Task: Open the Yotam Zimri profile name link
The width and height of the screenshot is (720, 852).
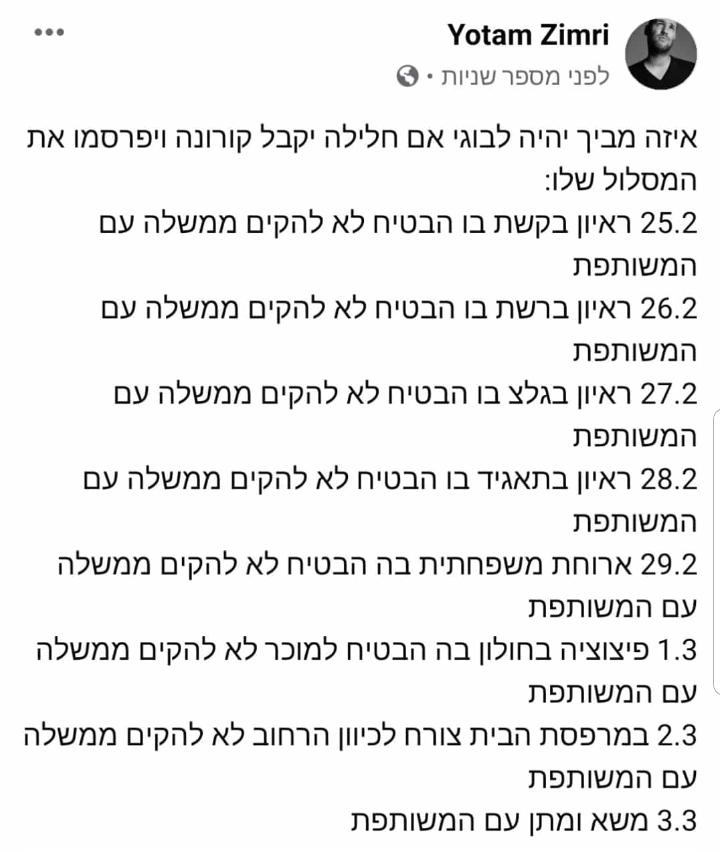Action: click(528, 35)
